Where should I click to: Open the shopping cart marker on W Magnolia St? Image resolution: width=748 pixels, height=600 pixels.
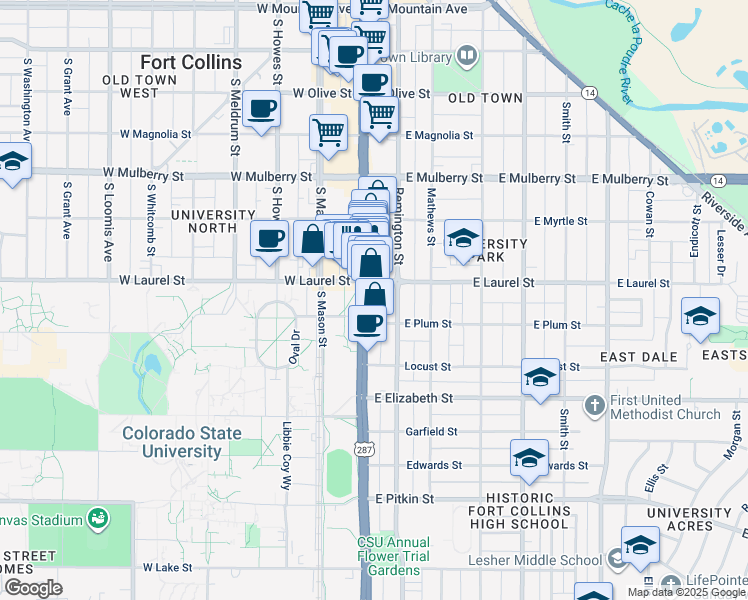click(x=328, y=132)
